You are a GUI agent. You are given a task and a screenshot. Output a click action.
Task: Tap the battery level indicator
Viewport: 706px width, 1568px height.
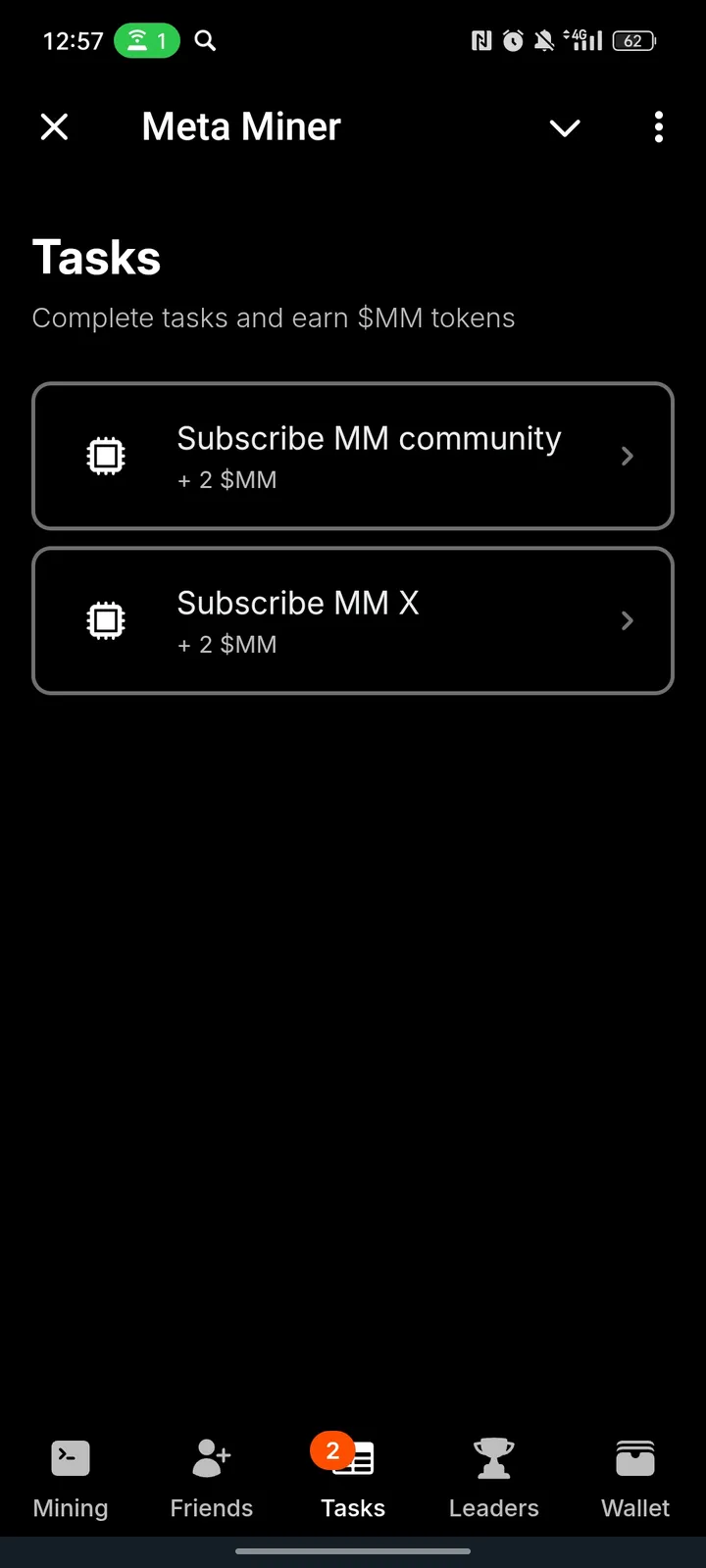(x=633, y=40)
